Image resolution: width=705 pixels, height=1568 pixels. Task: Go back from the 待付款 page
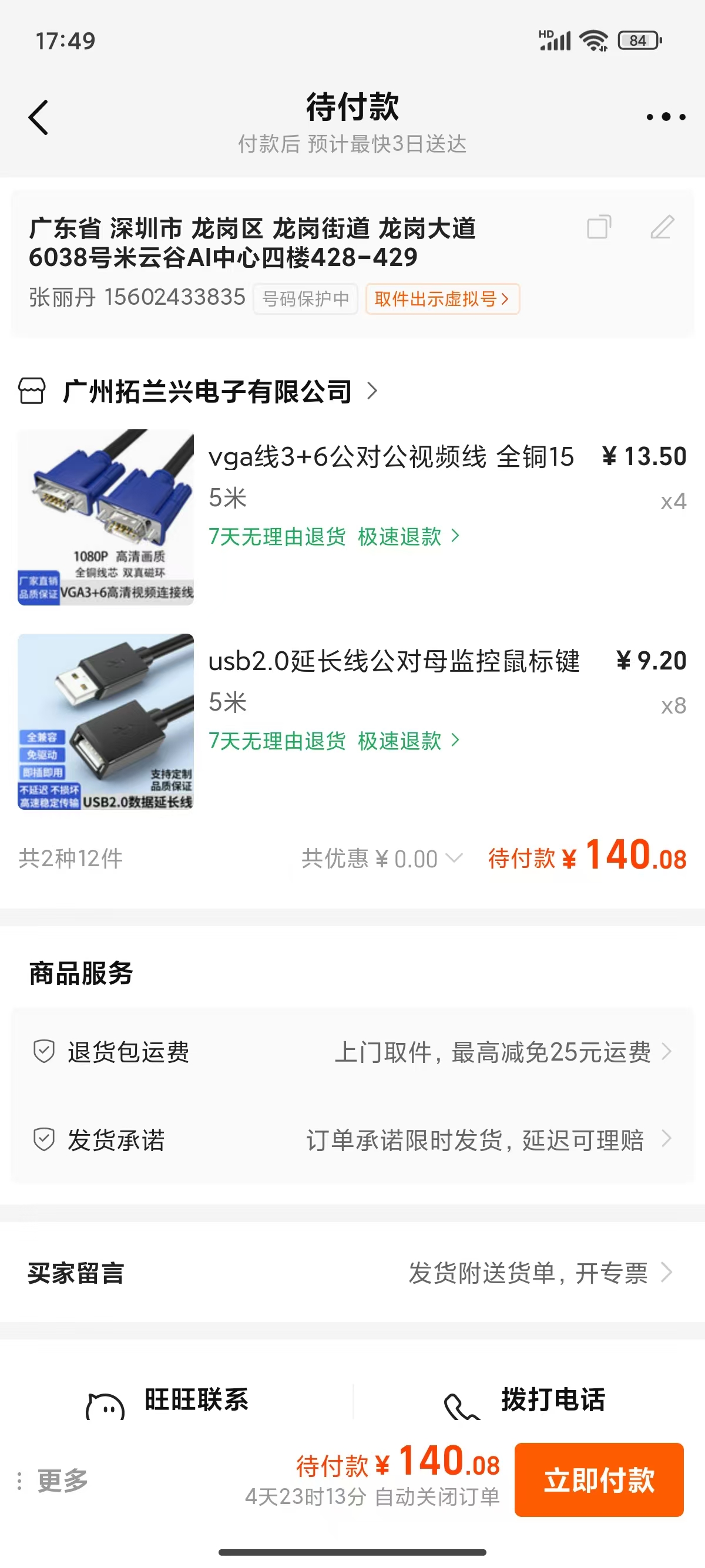point(38,117)
